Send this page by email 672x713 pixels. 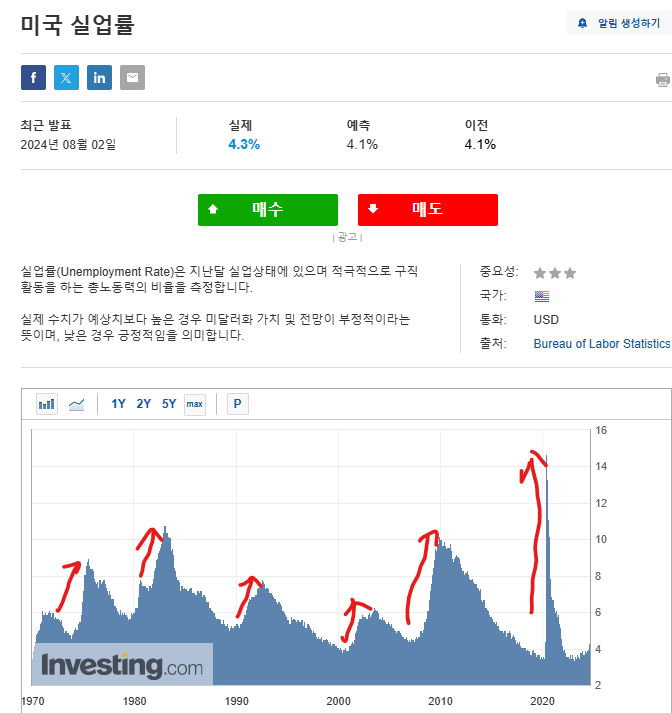point(132,78)
